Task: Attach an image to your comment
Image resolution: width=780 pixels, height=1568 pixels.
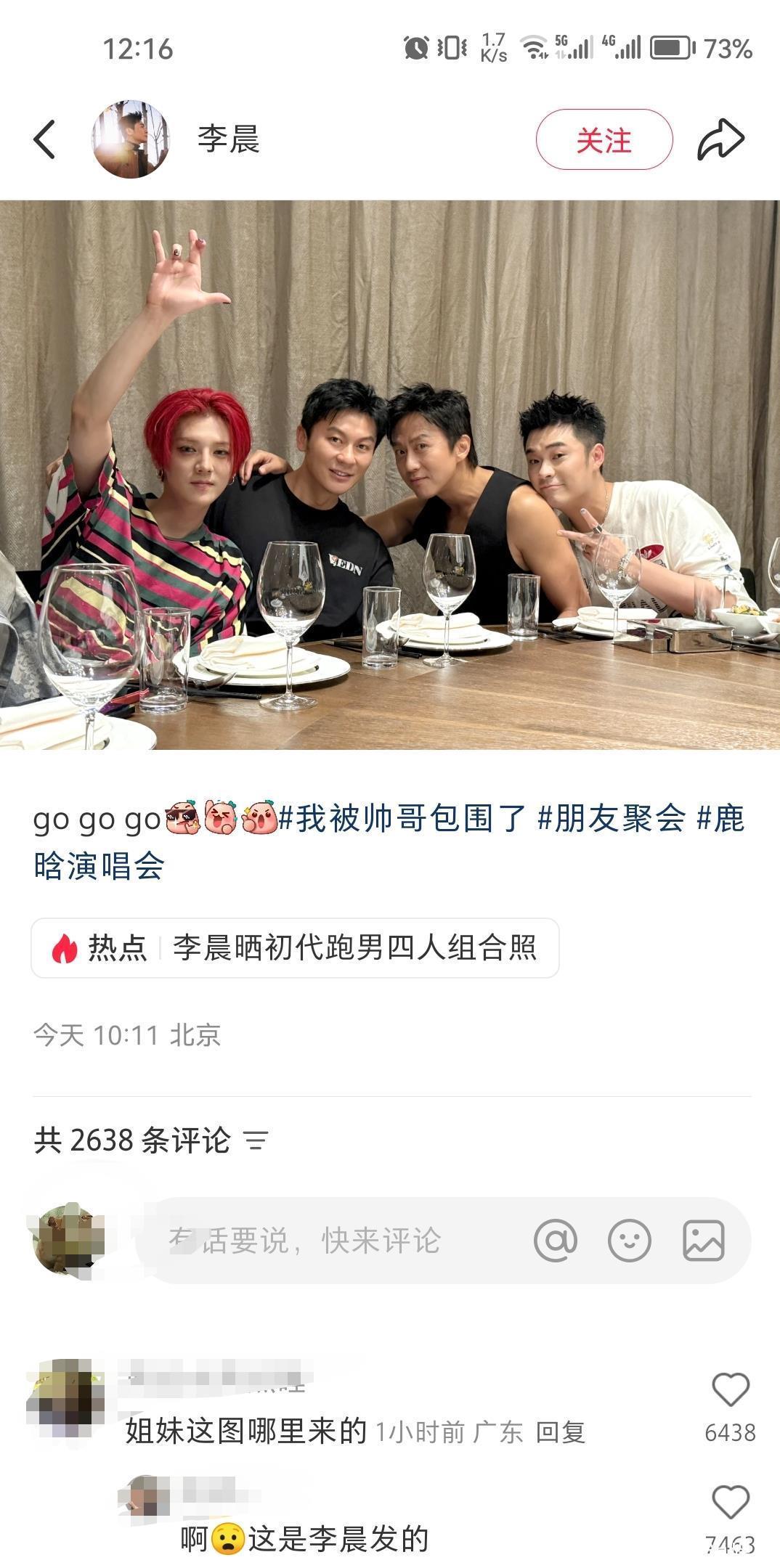Action: click(703, 1241)
